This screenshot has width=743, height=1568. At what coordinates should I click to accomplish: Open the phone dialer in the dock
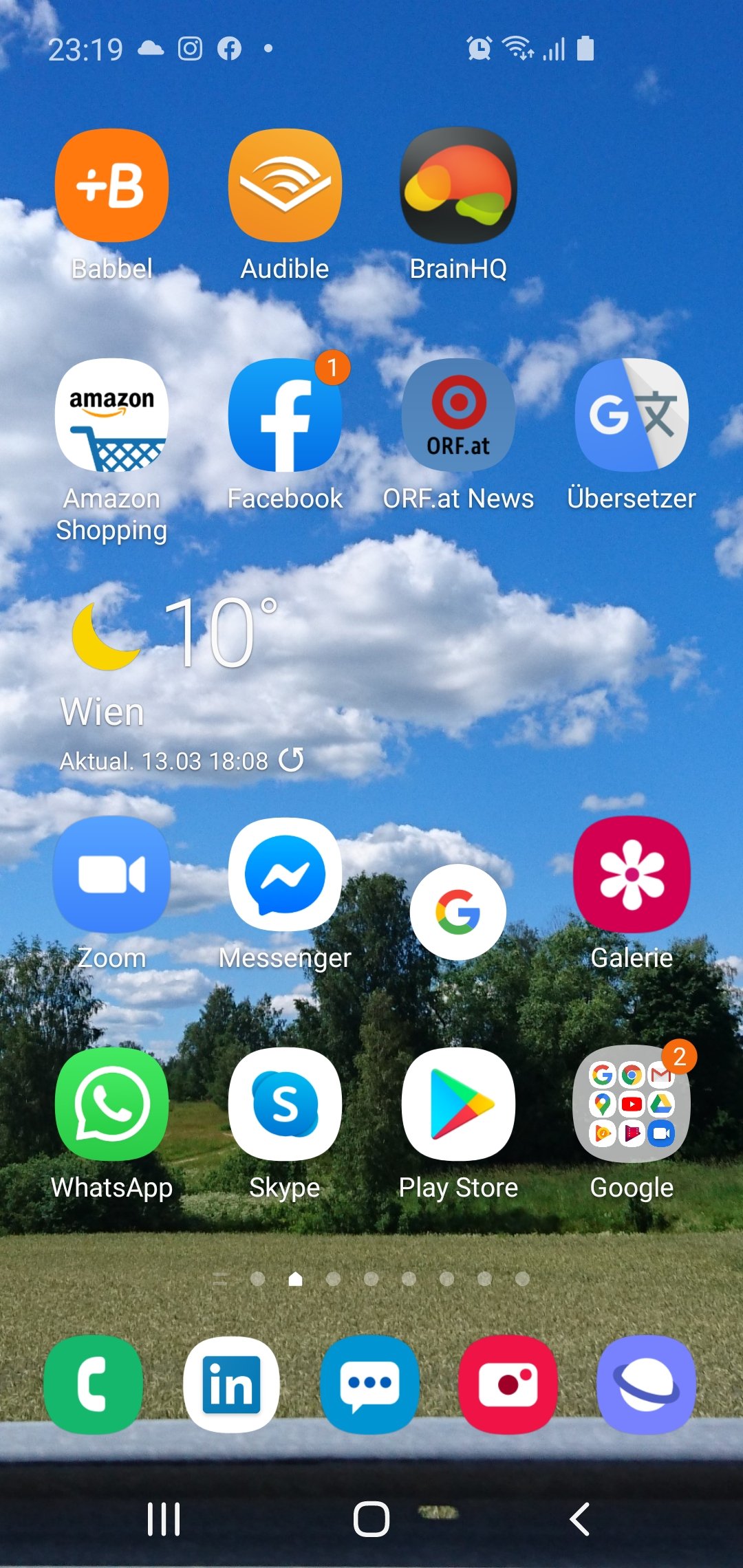[94, 1385]
